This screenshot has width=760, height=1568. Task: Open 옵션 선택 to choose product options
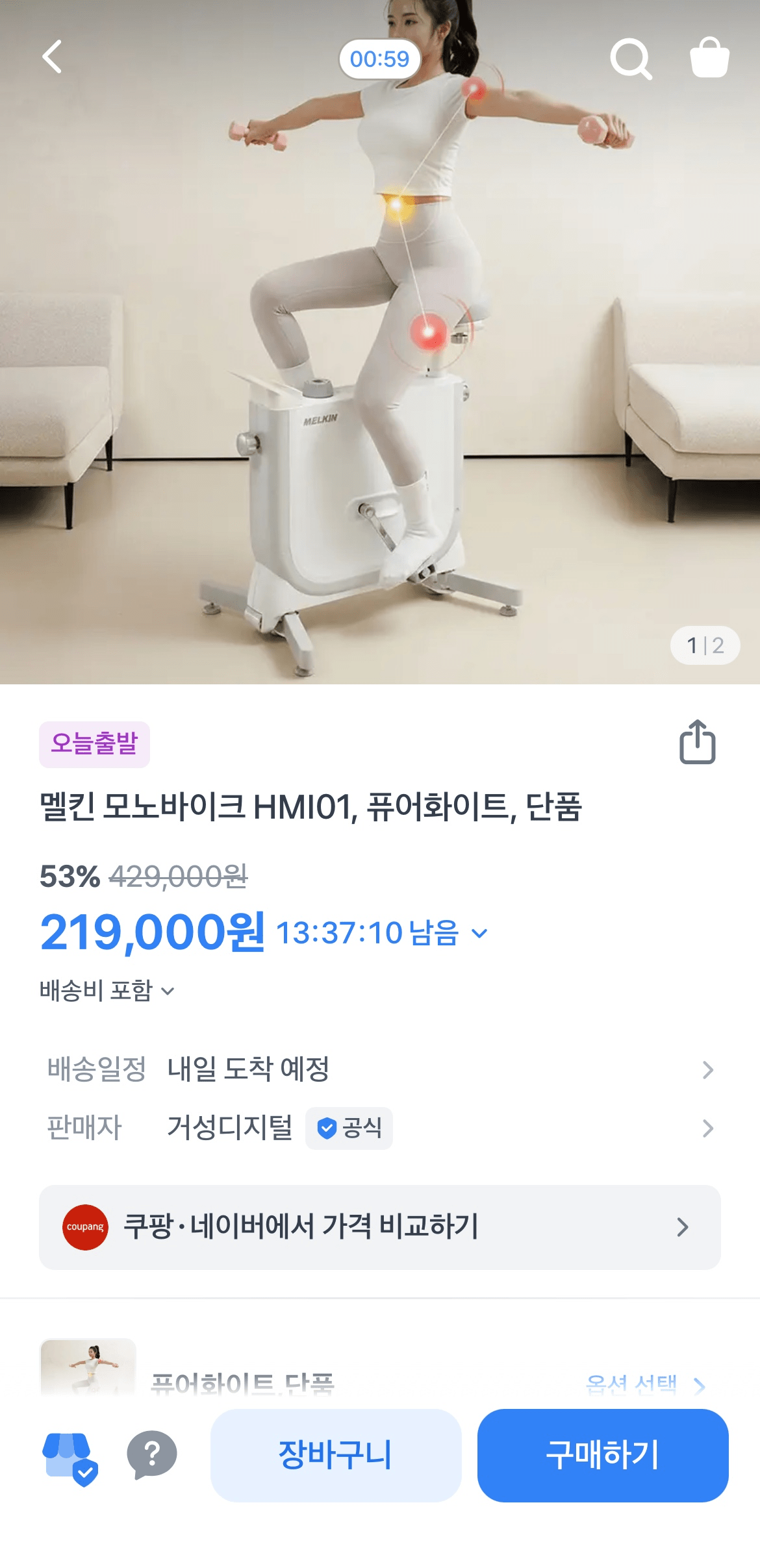click(633, 1384)
